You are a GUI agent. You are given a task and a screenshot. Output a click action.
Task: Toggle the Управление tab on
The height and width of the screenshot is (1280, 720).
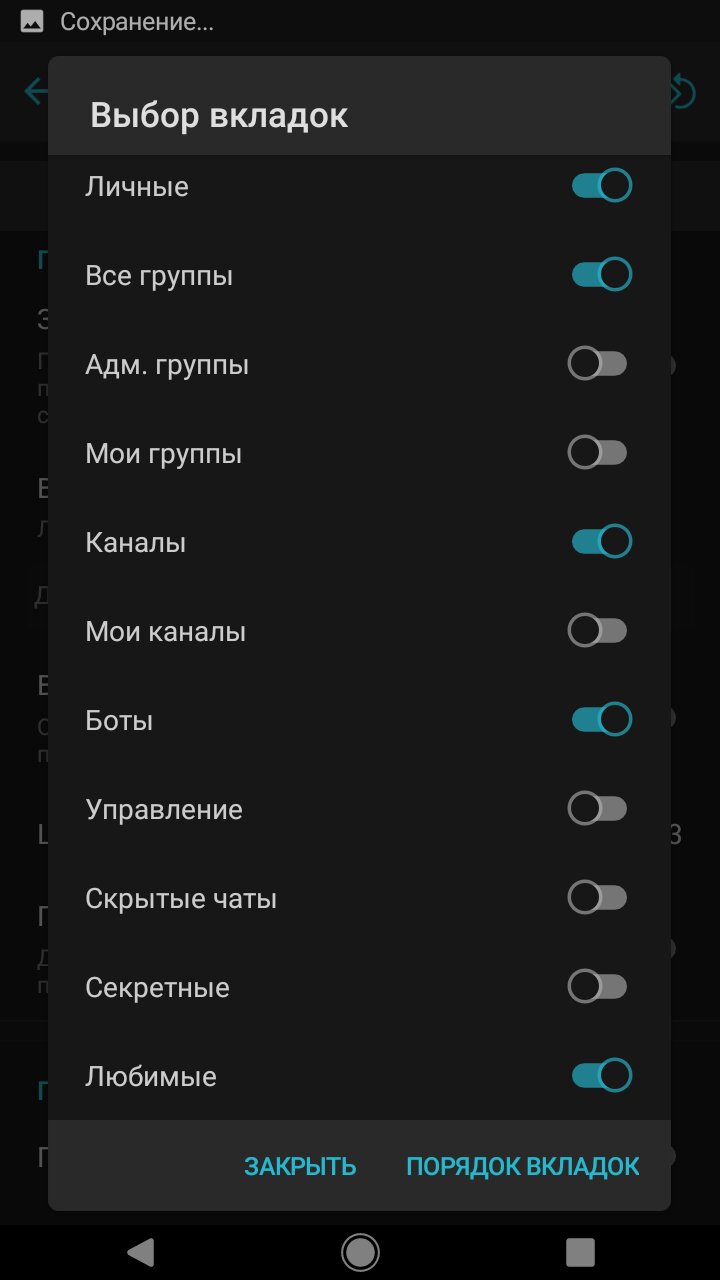pos(598,809)
